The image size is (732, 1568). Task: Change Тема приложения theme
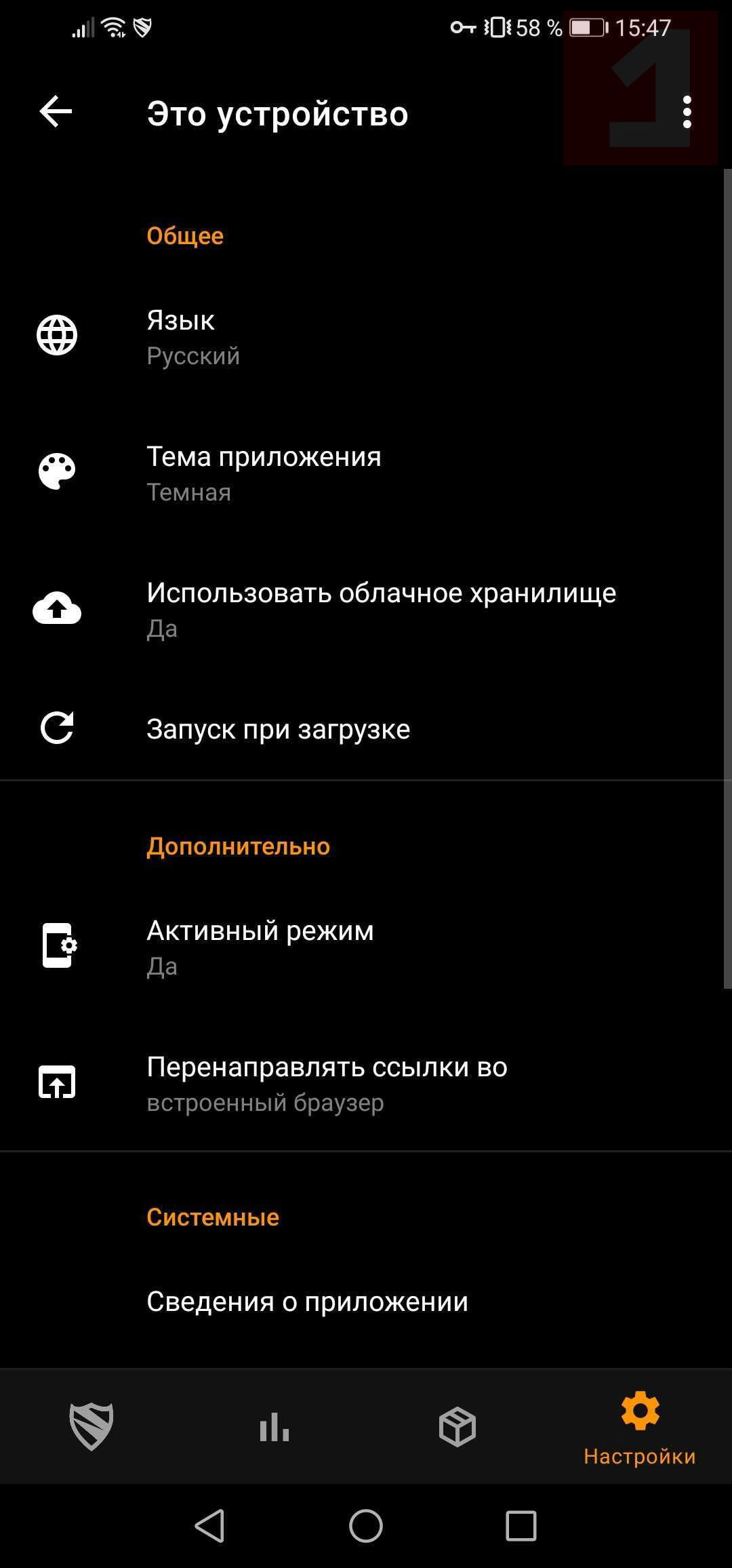[x=366, y=473]
